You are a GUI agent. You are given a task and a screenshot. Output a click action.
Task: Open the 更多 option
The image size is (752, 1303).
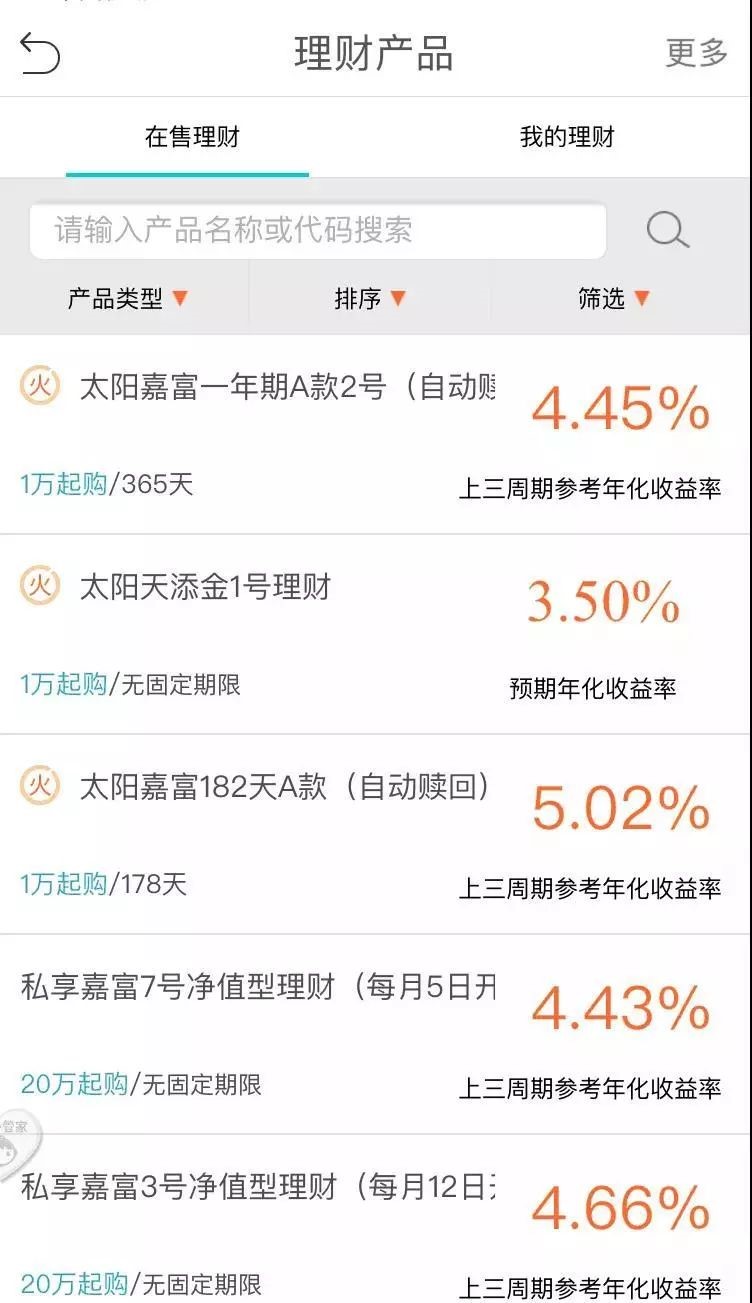pyautogui.click(x=697, y=53)
